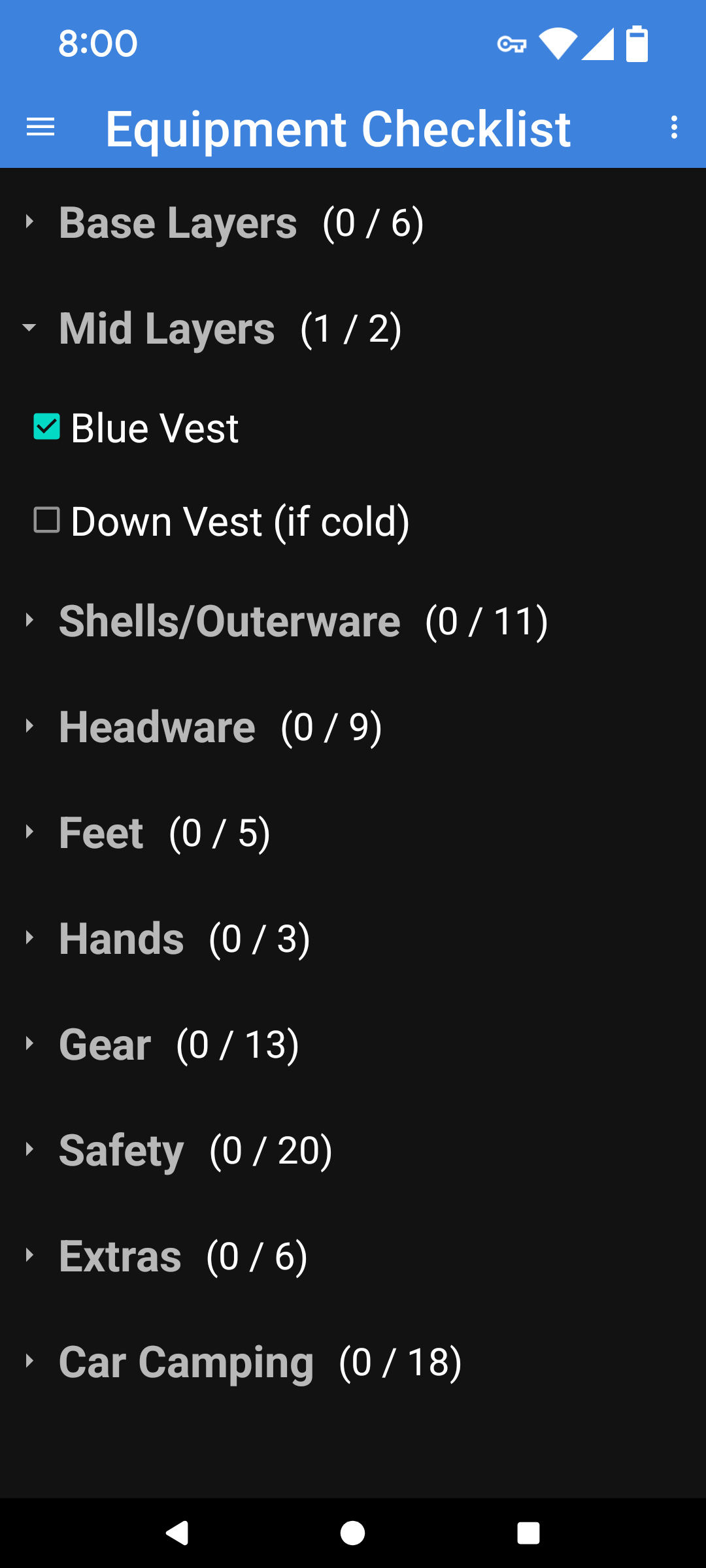The width and height of the screenshot is (706, 1568).
Task: Check off Down Vest (if cold)
Action: 47,521
